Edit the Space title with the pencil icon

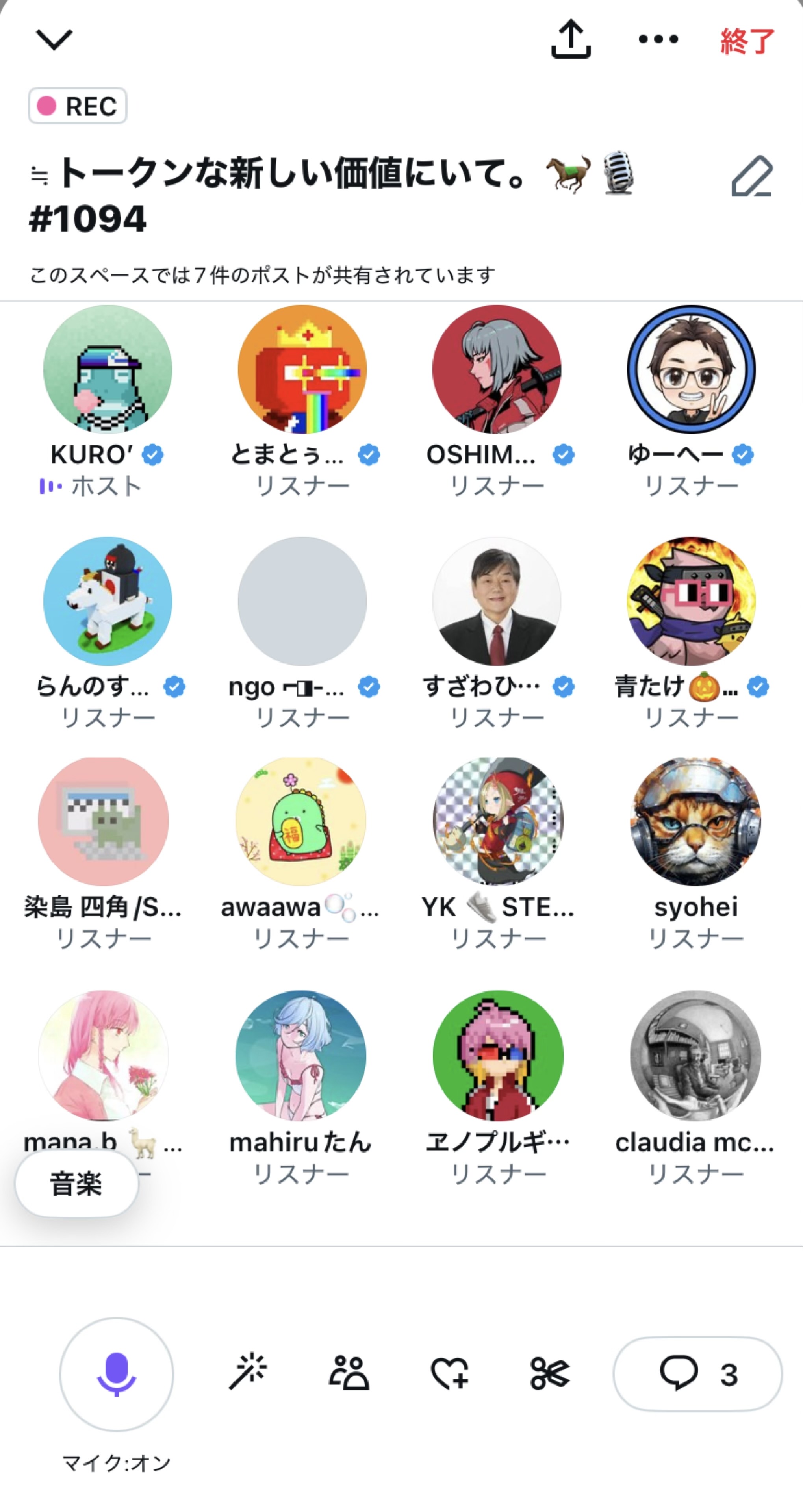[752, 176]
